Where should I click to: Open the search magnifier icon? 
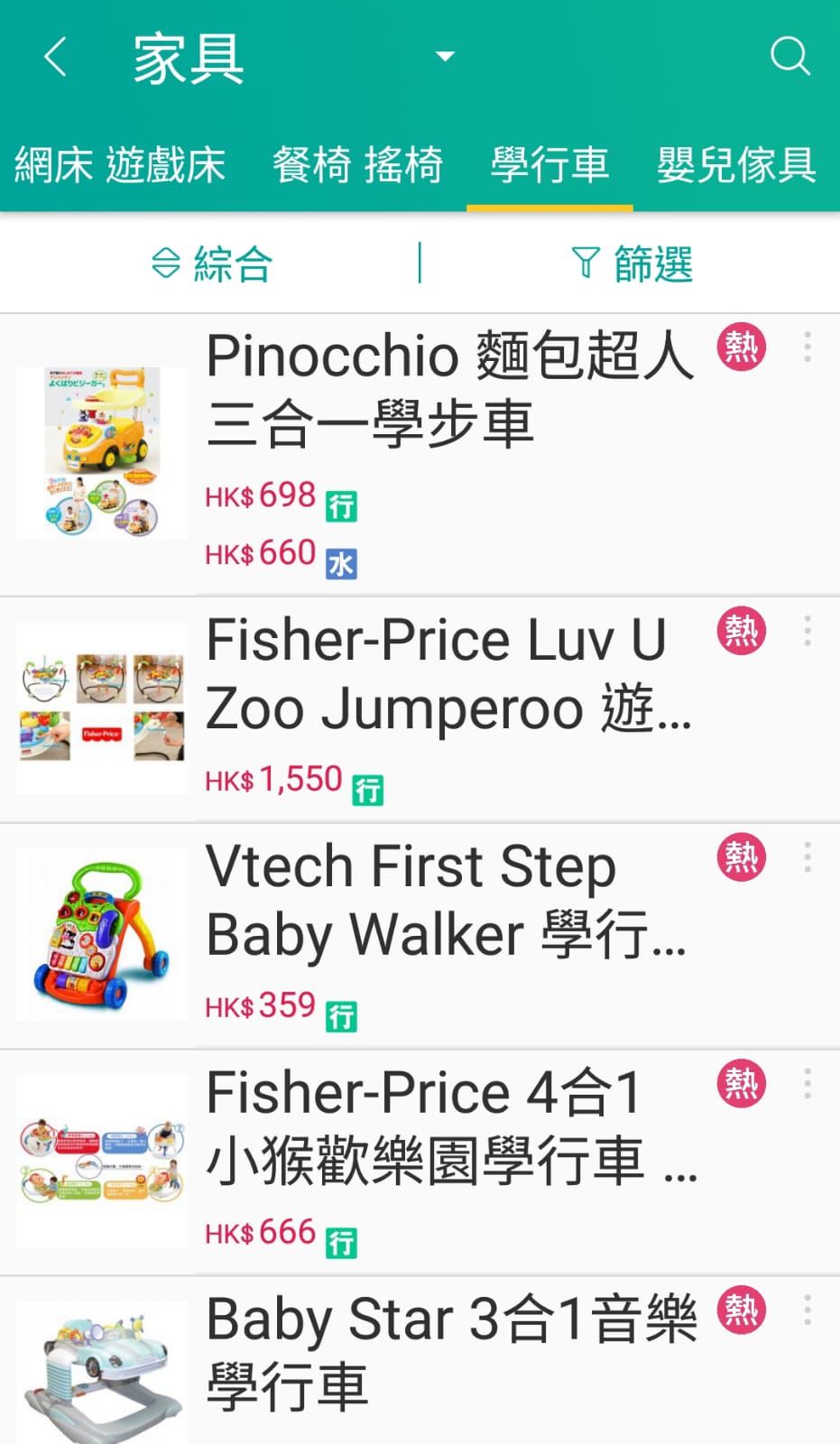(789, 56)
